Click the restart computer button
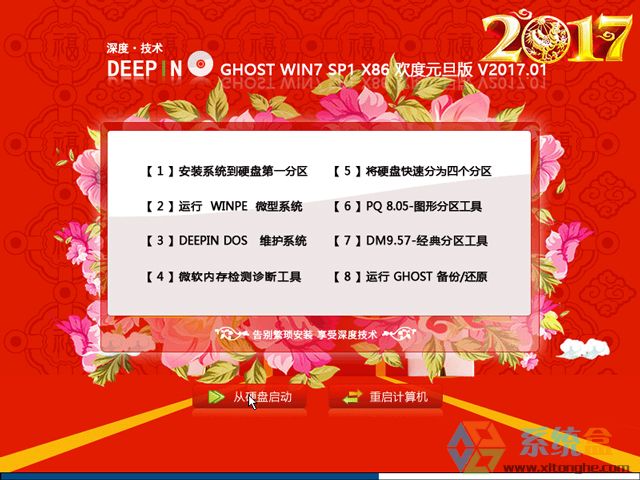This screenshot has width=640, height=480. [385, 397]
